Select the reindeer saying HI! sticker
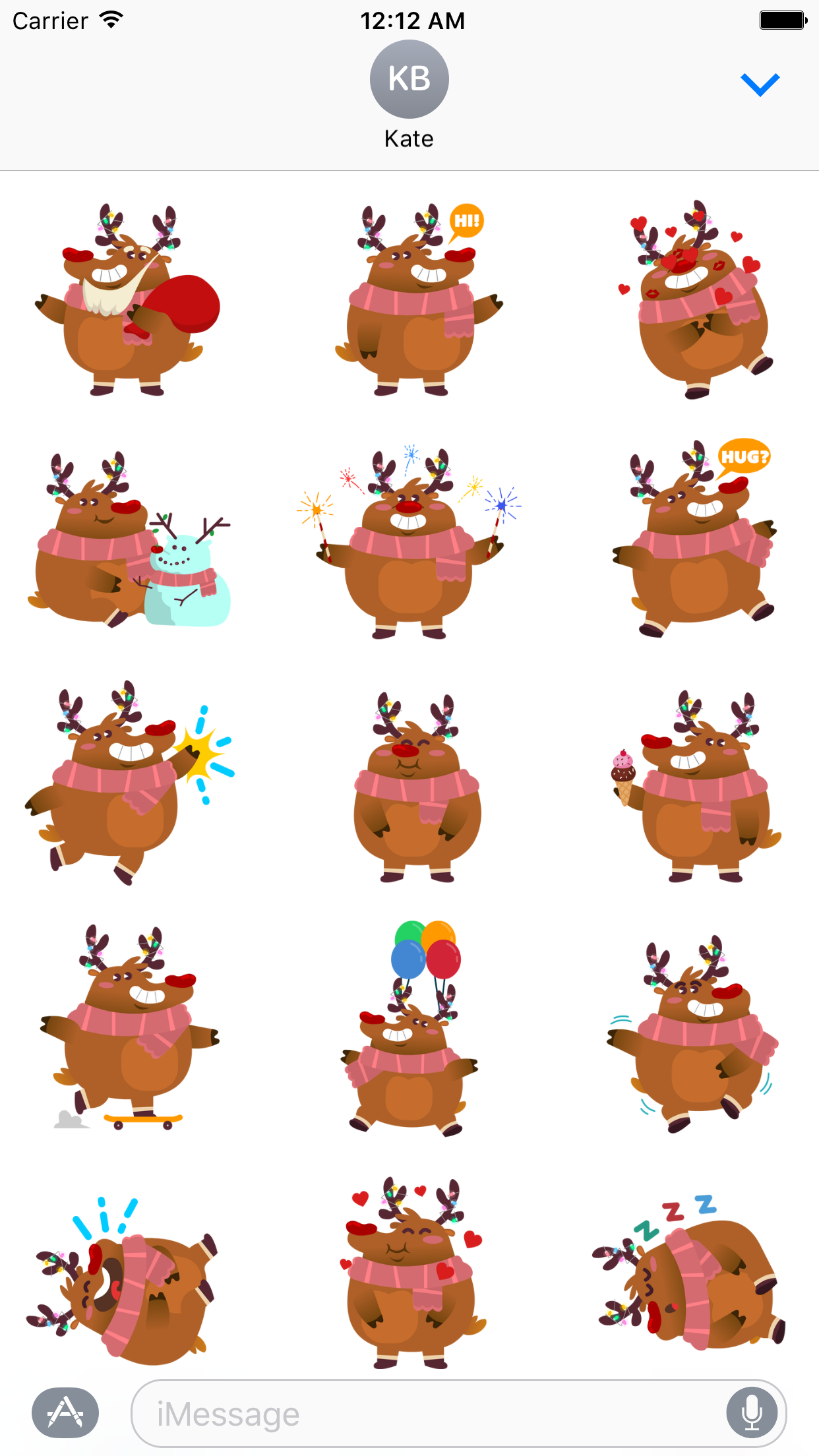 coord(409,303)
